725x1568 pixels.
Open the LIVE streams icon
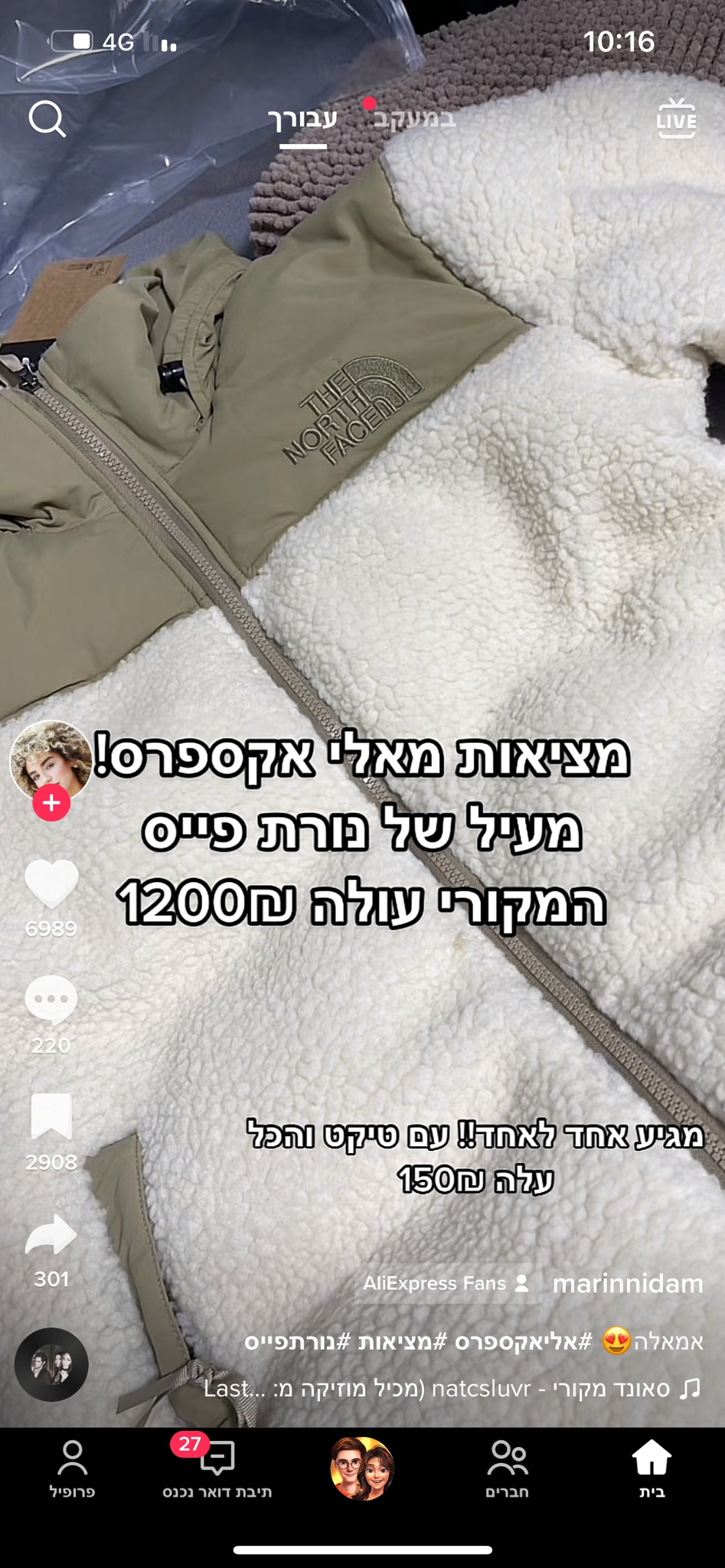click(x=676, y=119)
